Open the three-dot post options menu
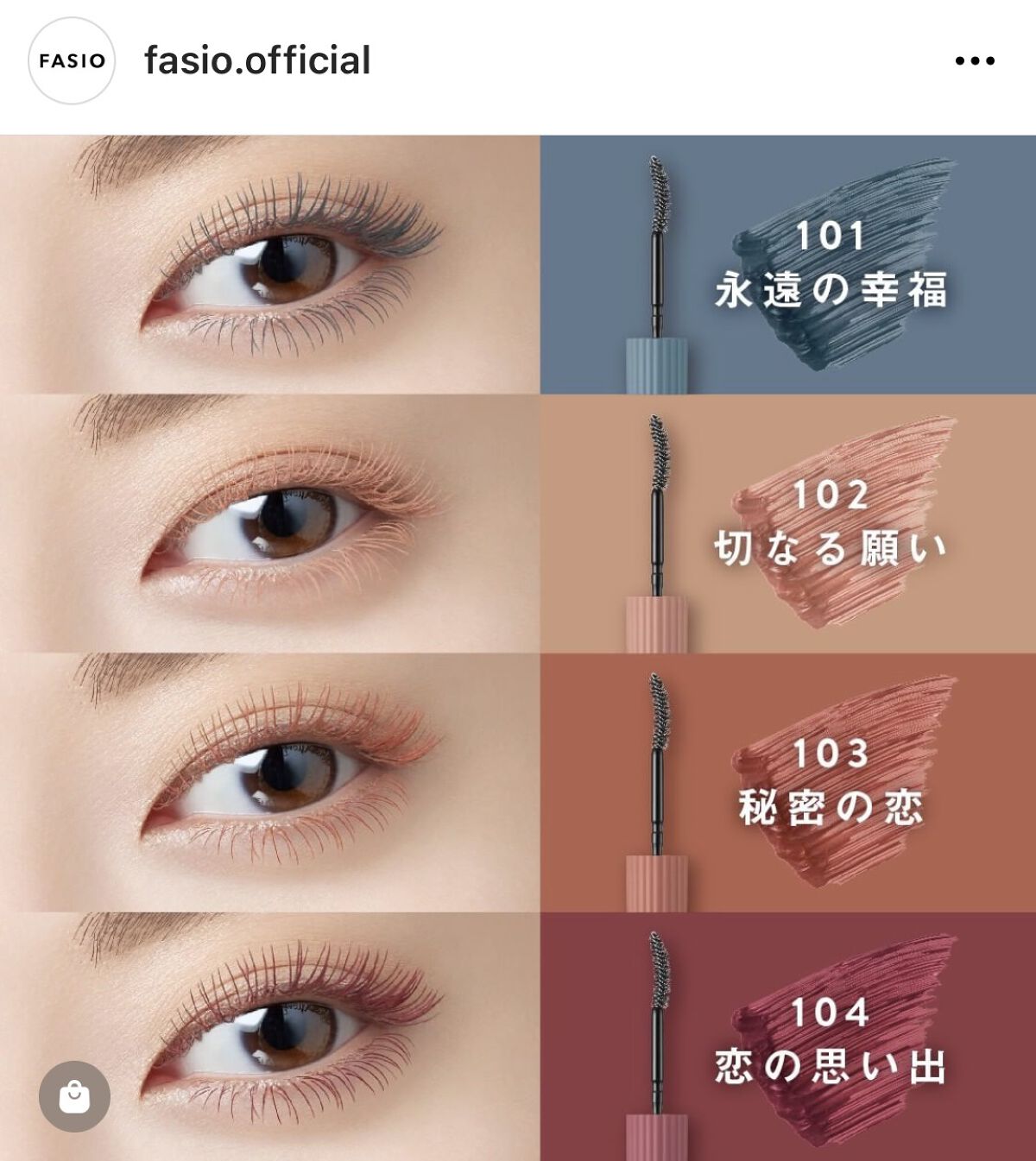 (975, 60)
